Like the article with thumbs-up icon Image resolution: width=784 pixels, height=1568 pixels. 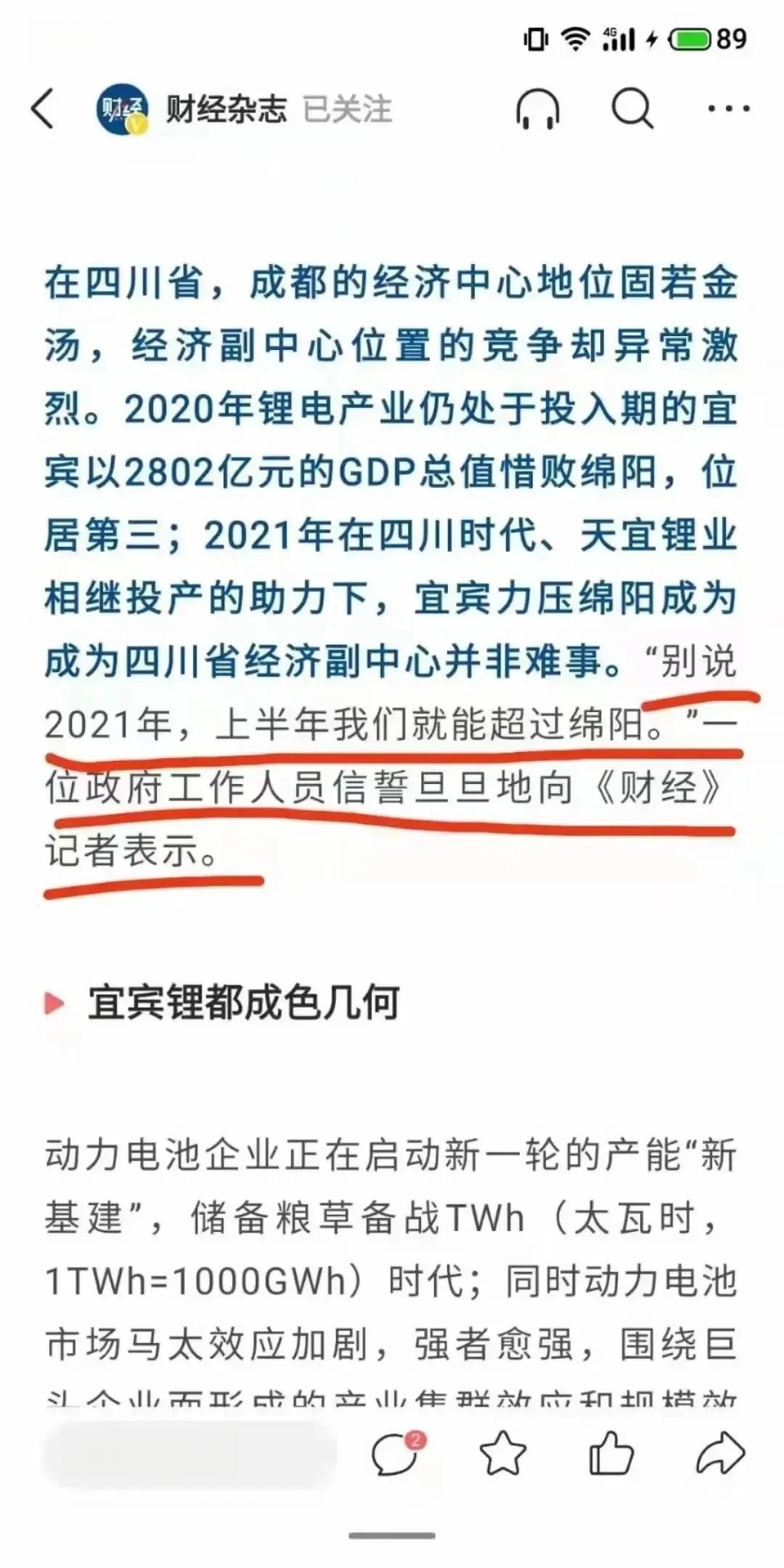click(611, 1453)
